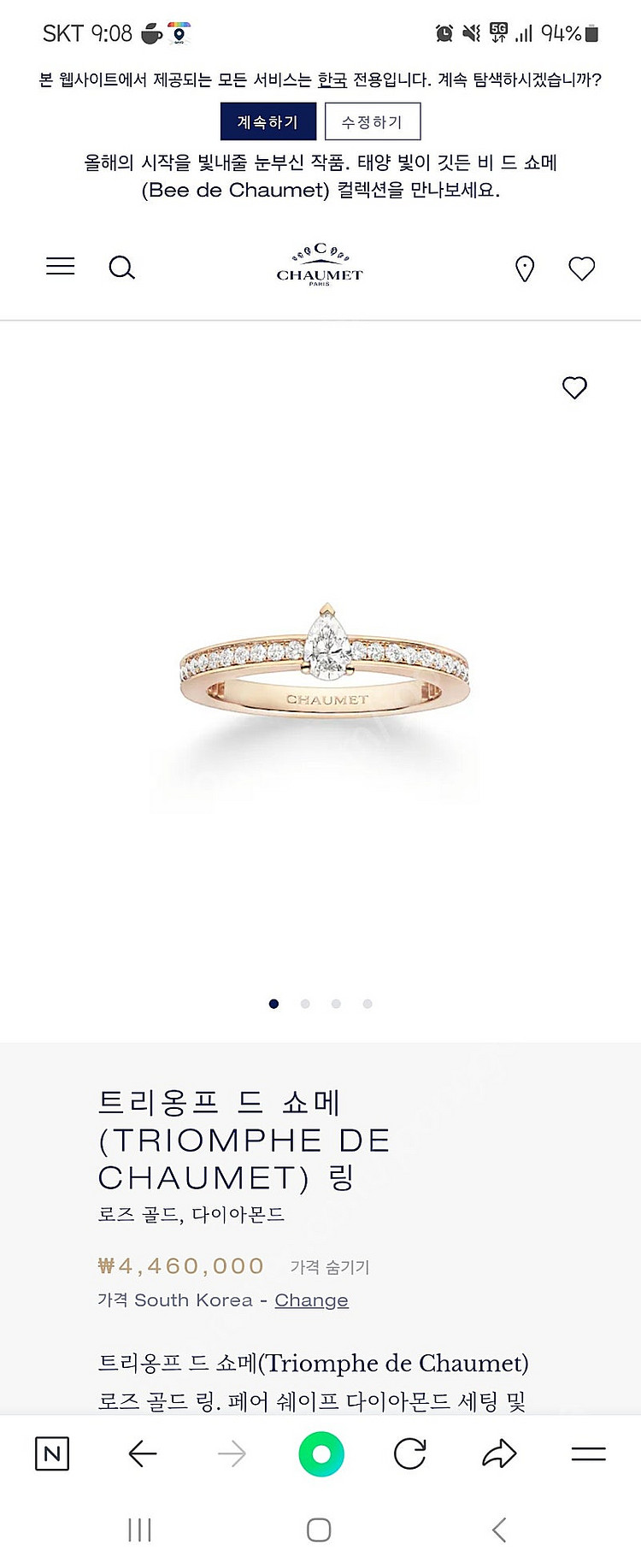The width and height of the screenshot is (641, 1568).
Task: Tap the 한국 country link
Action: click(332, 80)
